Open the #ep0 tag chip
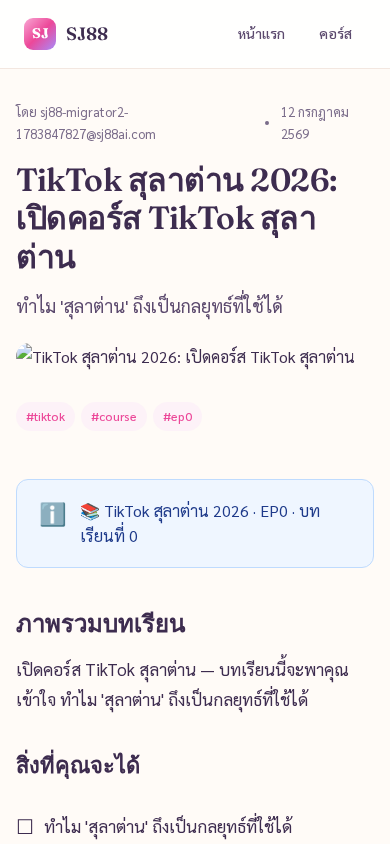Image resolution: width=390 pixels, height=844 pixels. click(178, 417)
